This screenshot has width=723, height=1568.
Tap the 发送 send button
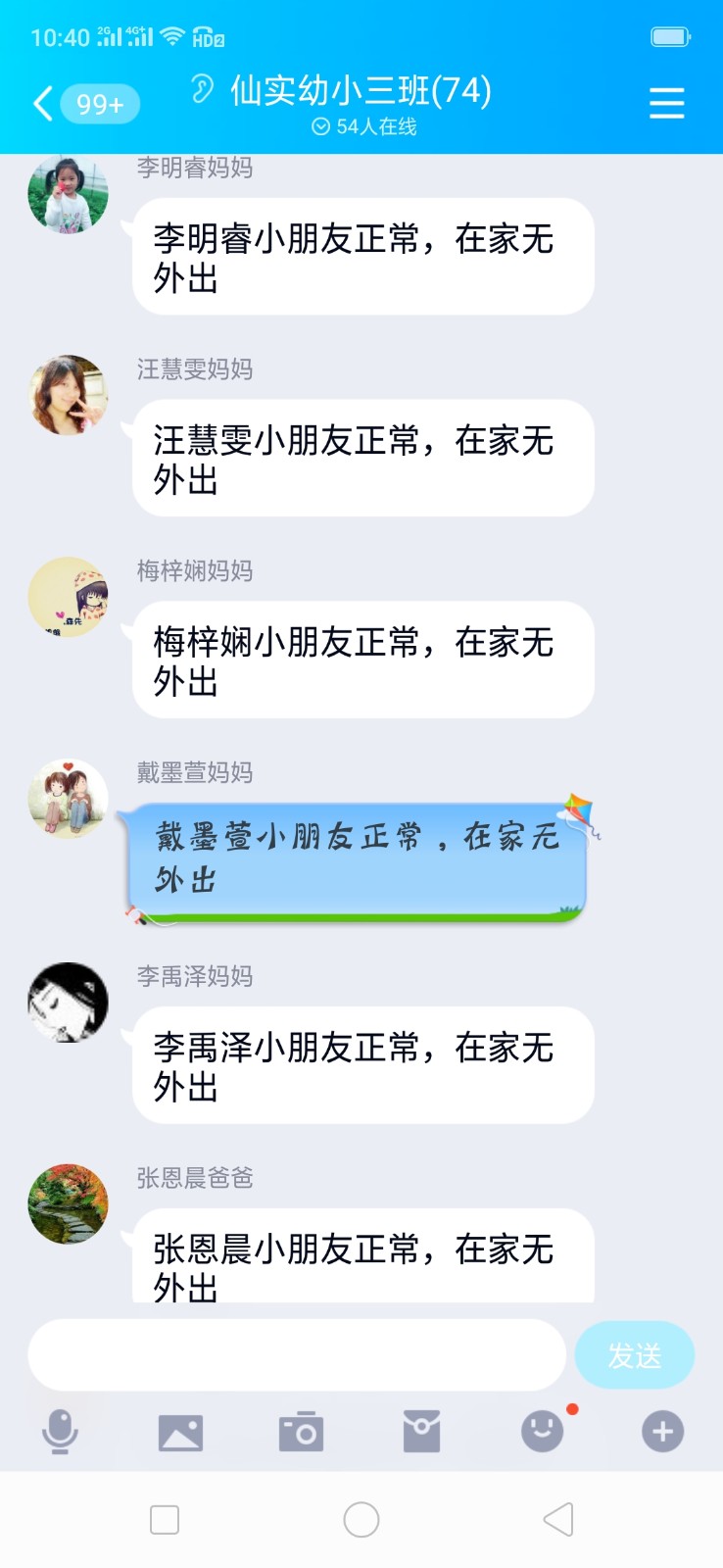click(x=634, y=1354)
